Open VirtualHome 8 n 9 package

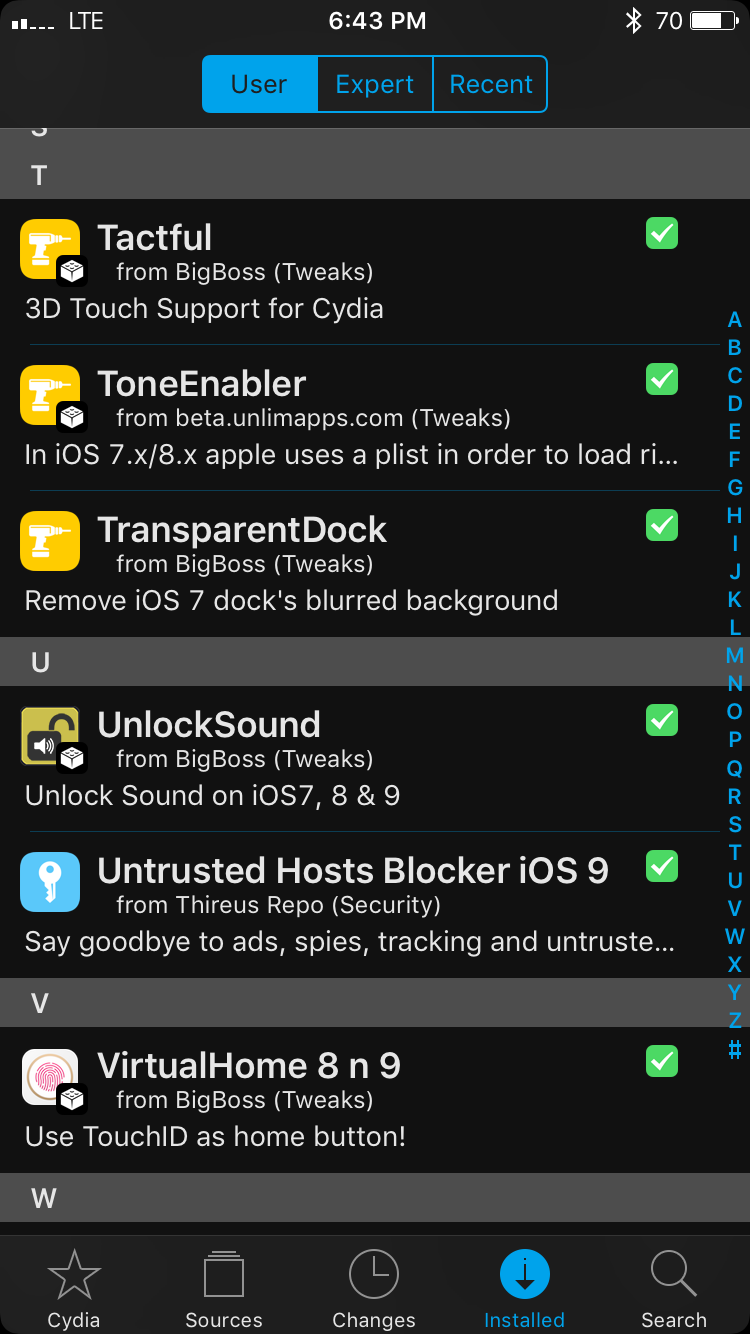360,1100
